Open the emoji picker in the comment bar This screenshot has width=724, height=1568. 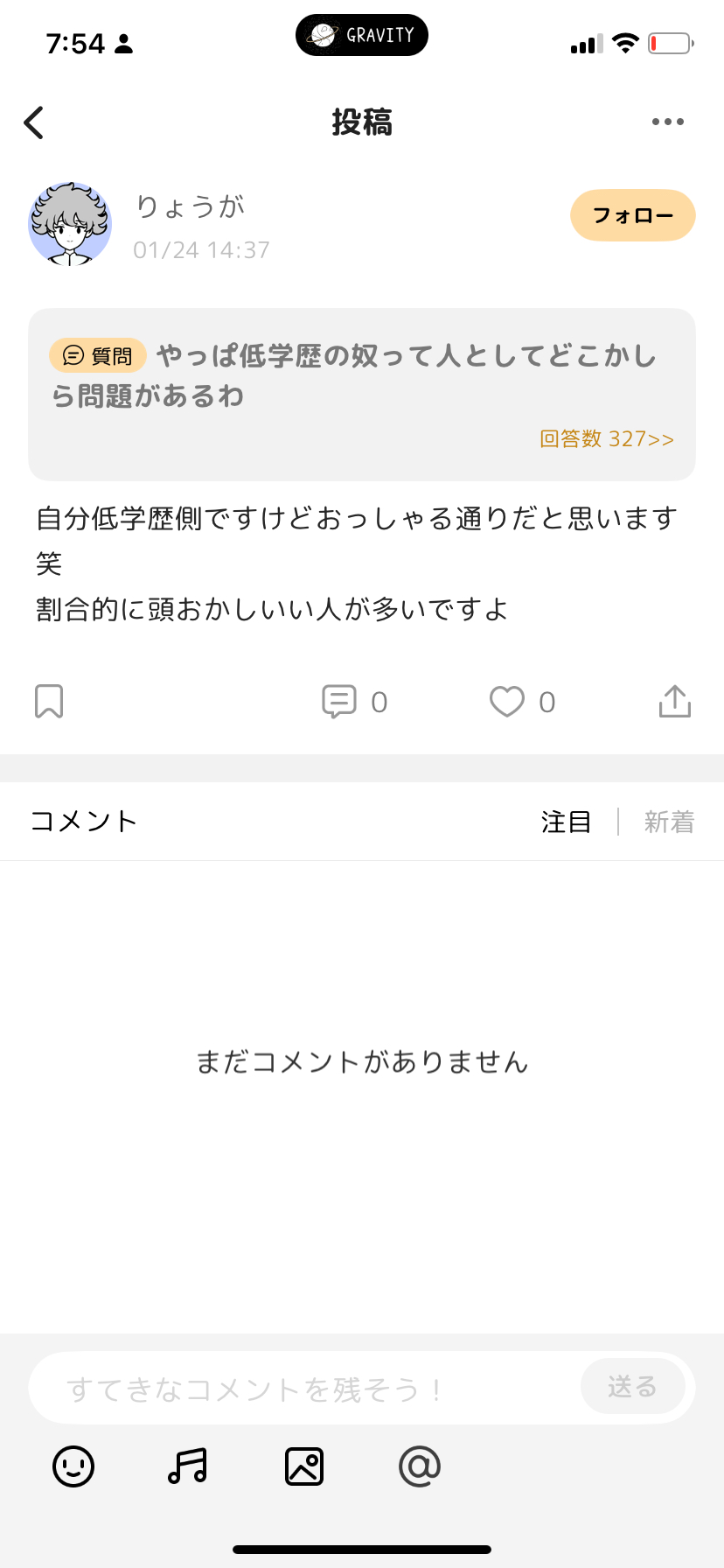pyautogui.click(x=73, y=1466)
